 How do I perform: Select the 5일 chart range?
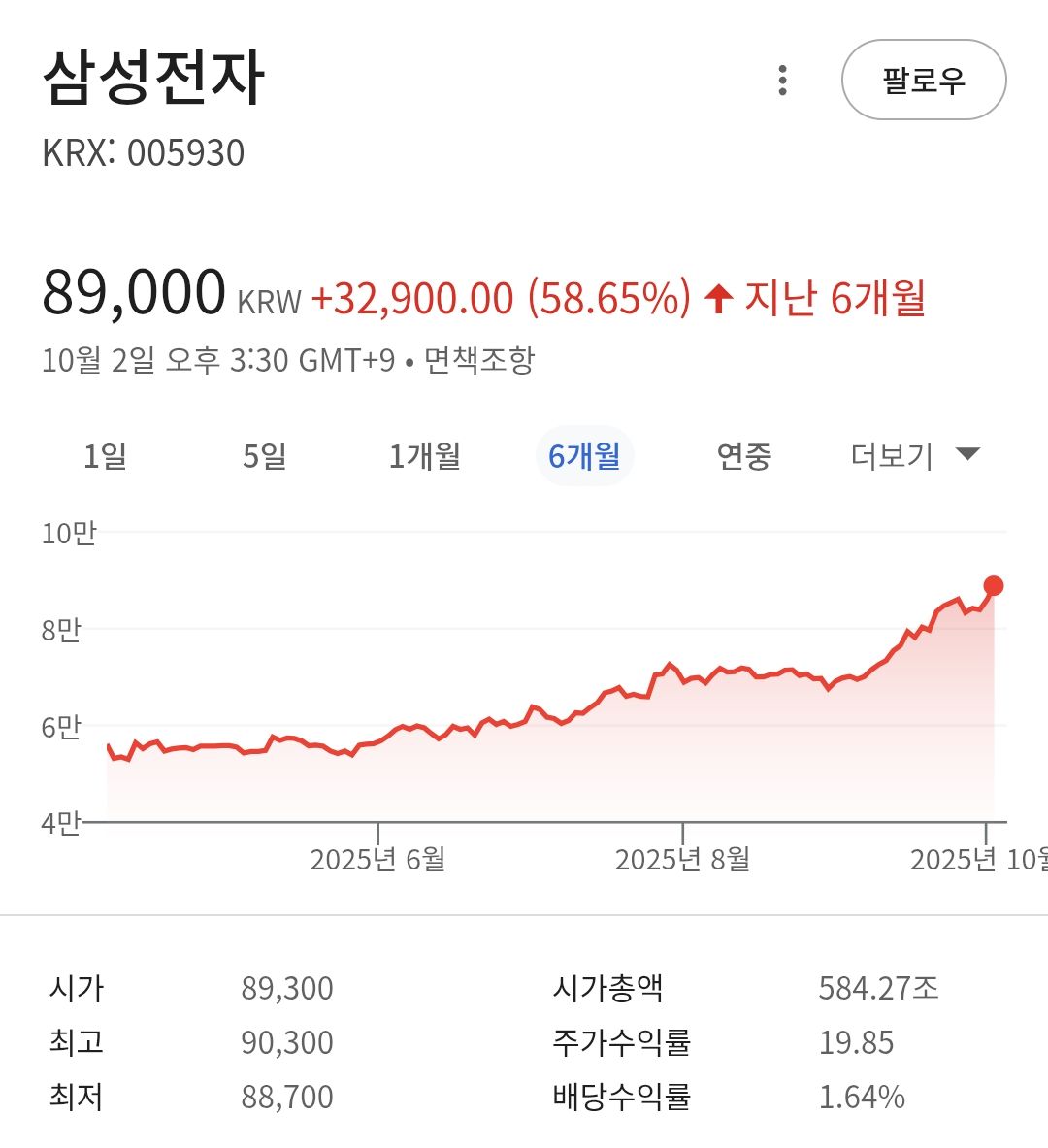tap(264, 455)
